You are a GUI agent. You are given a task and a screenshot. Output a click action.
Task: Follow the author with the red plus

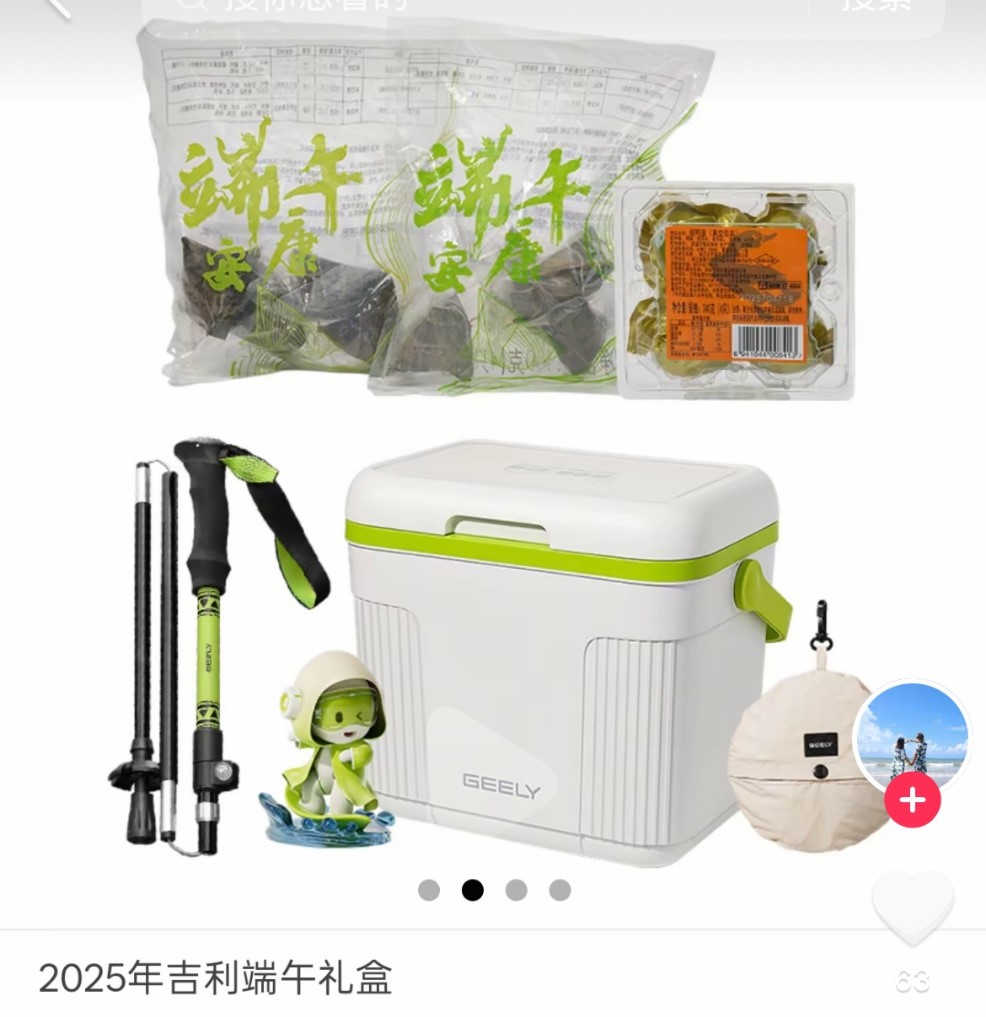(912, 801)
